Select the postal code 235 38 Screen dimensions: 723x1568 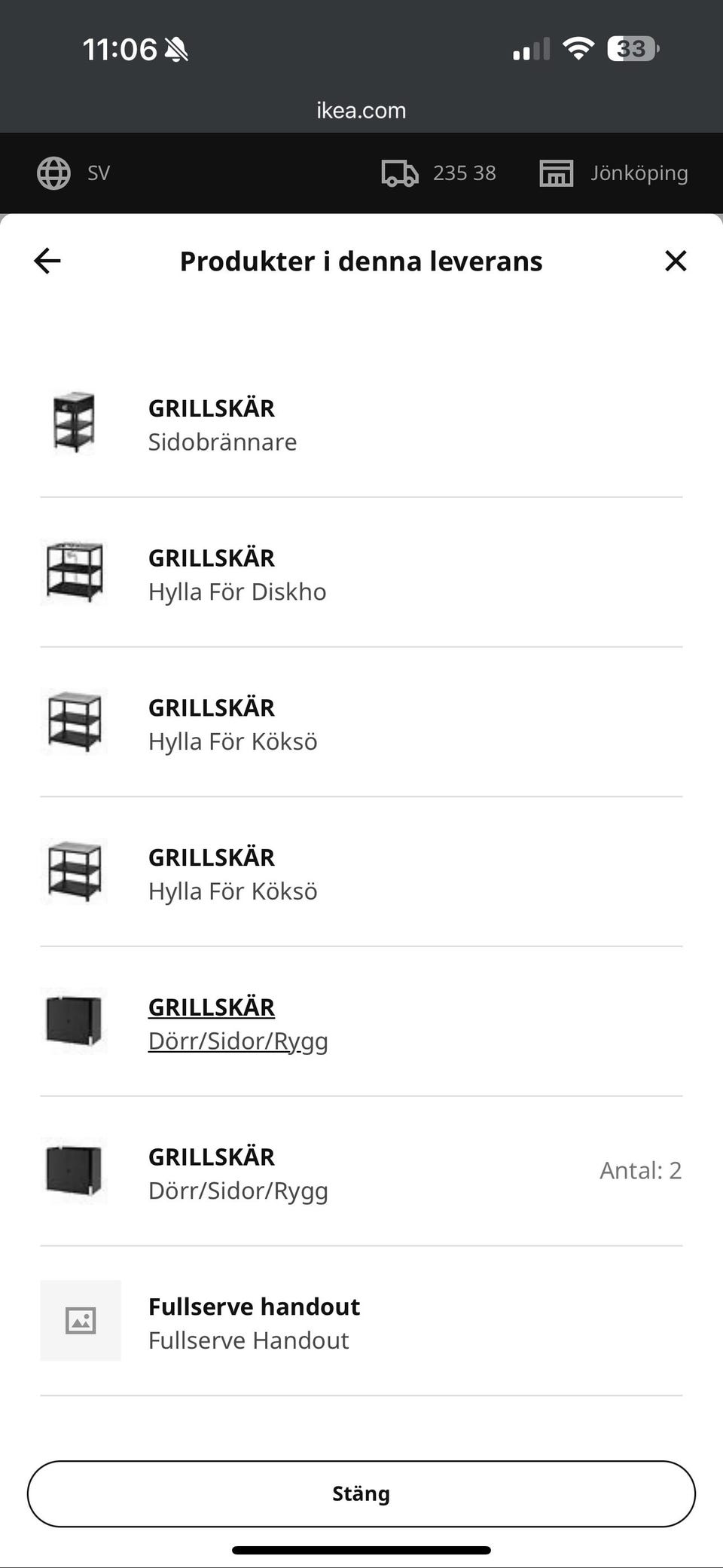464,172
